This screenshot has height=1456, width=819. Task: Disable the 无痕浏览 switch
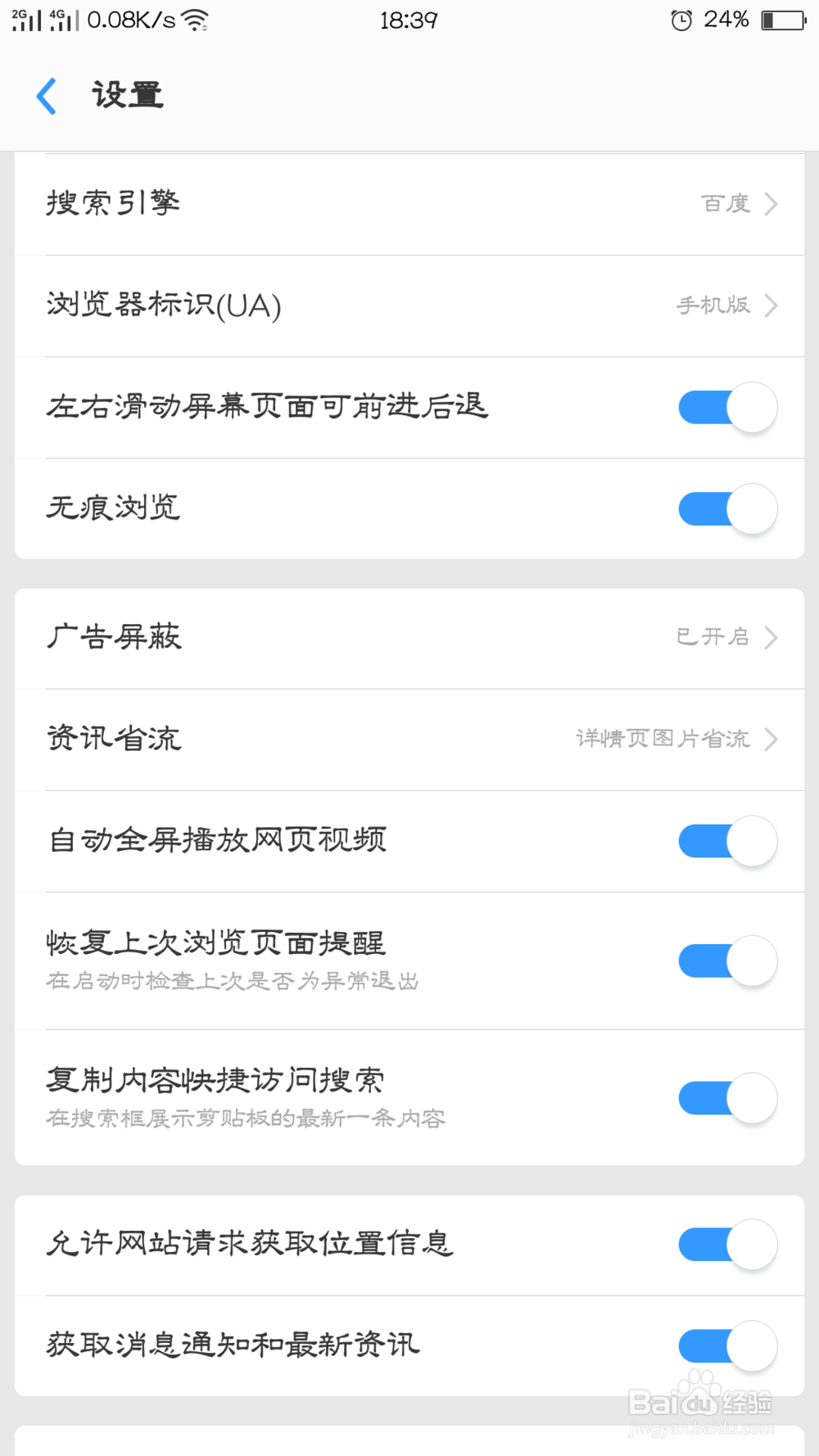(726, 509)
